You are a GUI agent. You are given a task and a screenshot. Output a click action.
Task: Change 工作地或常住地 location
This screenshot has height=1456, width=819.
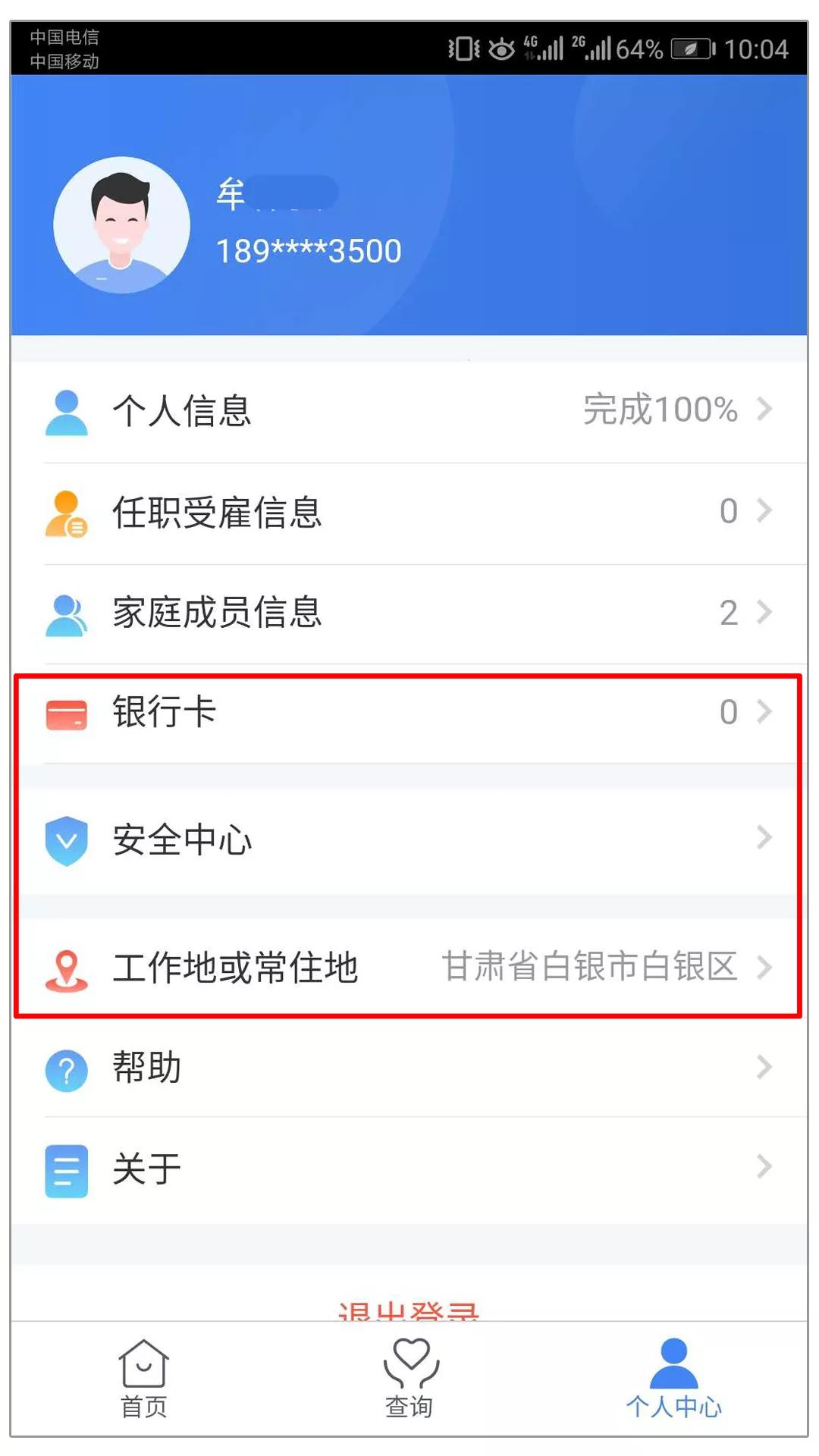(x=409, y=968)
